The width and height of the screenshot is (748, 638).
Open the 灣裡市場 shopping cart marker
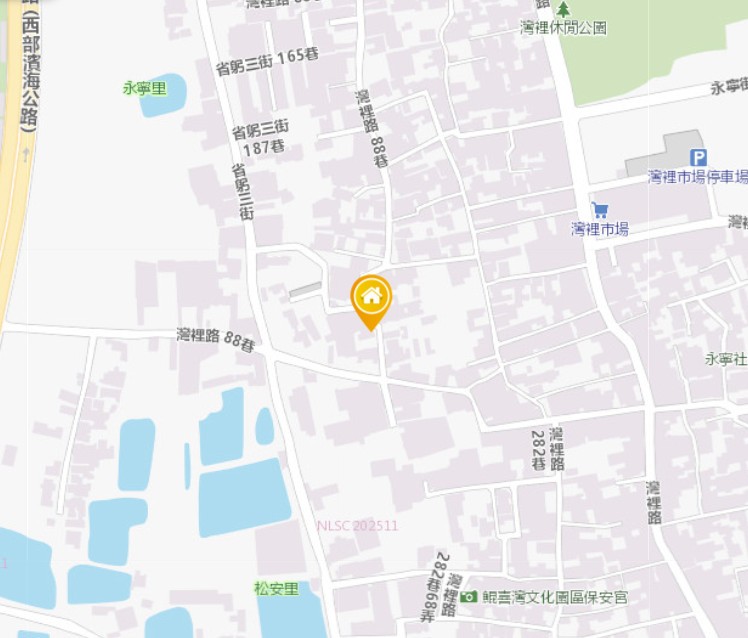pos(600,210)
